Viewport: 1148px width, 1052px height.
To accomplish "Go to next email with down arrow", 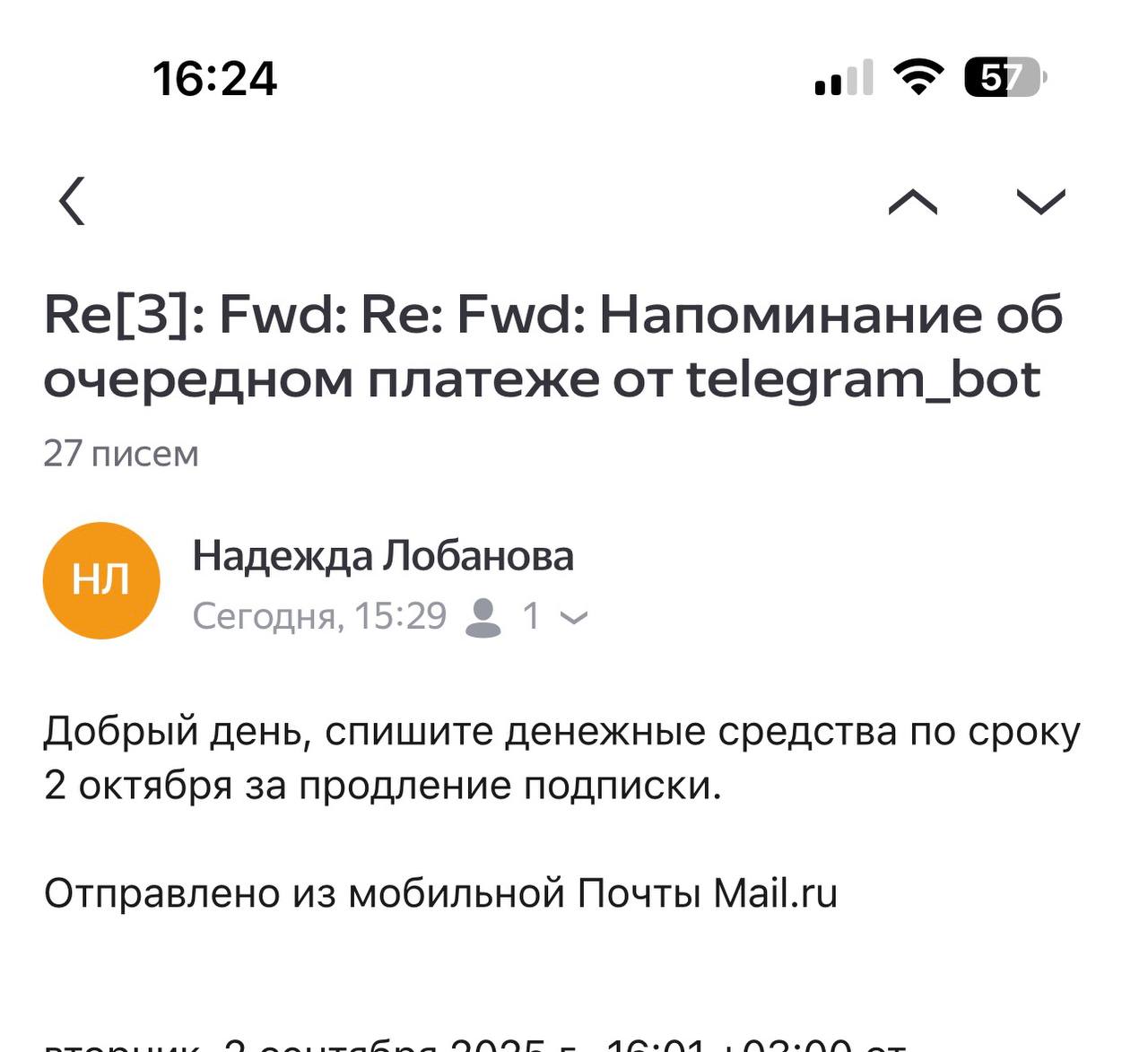I will click(1040, 203).
